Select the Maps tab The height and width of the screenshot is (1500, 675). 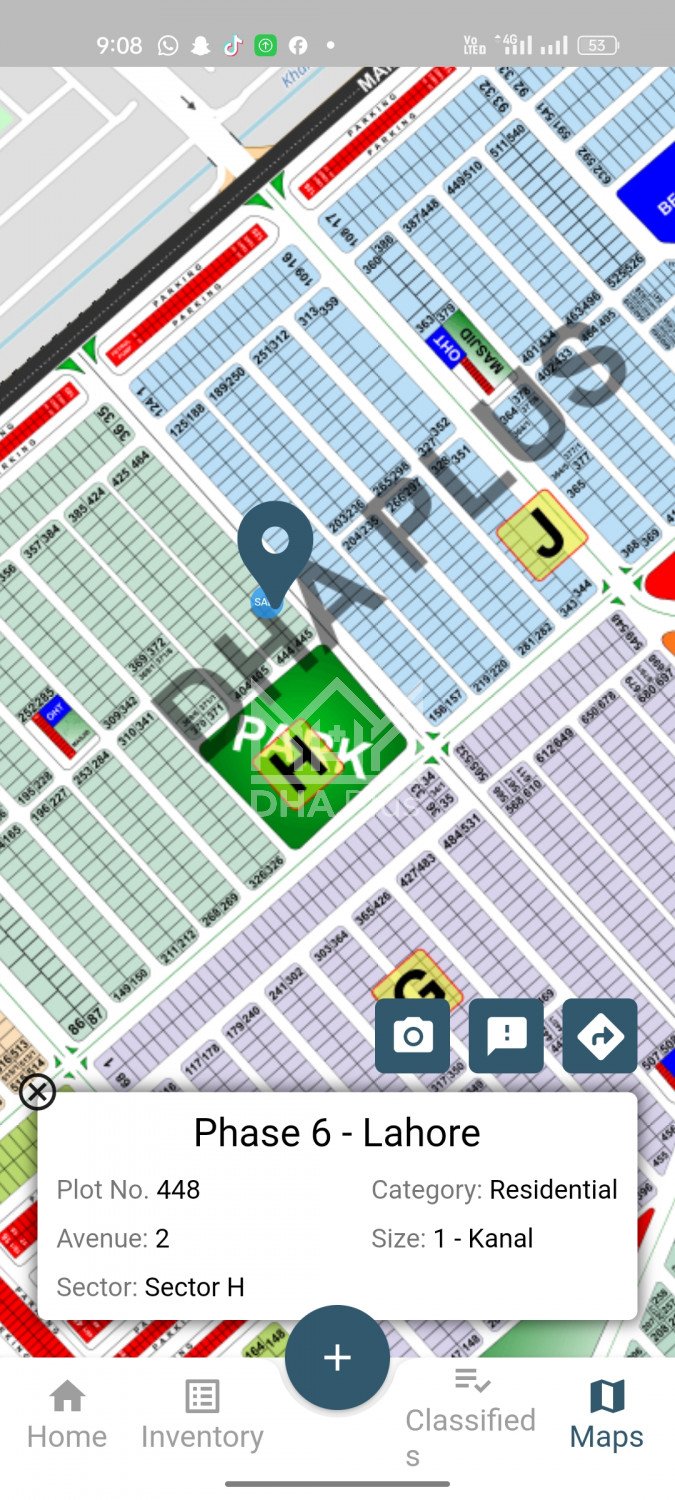pyautogui.click(x=606, y=1415)
